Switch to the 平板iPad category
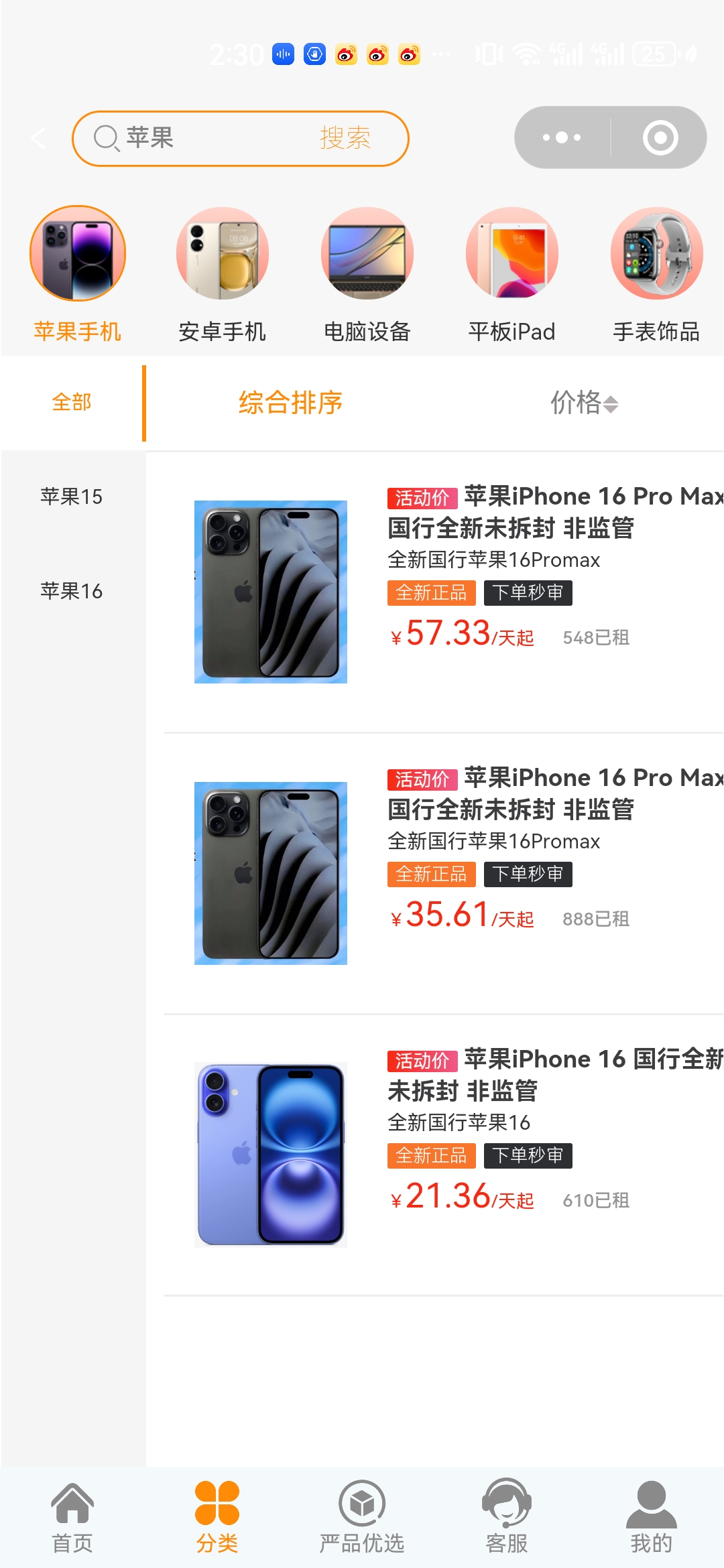724x1568 pixels. tap(512, 275)
